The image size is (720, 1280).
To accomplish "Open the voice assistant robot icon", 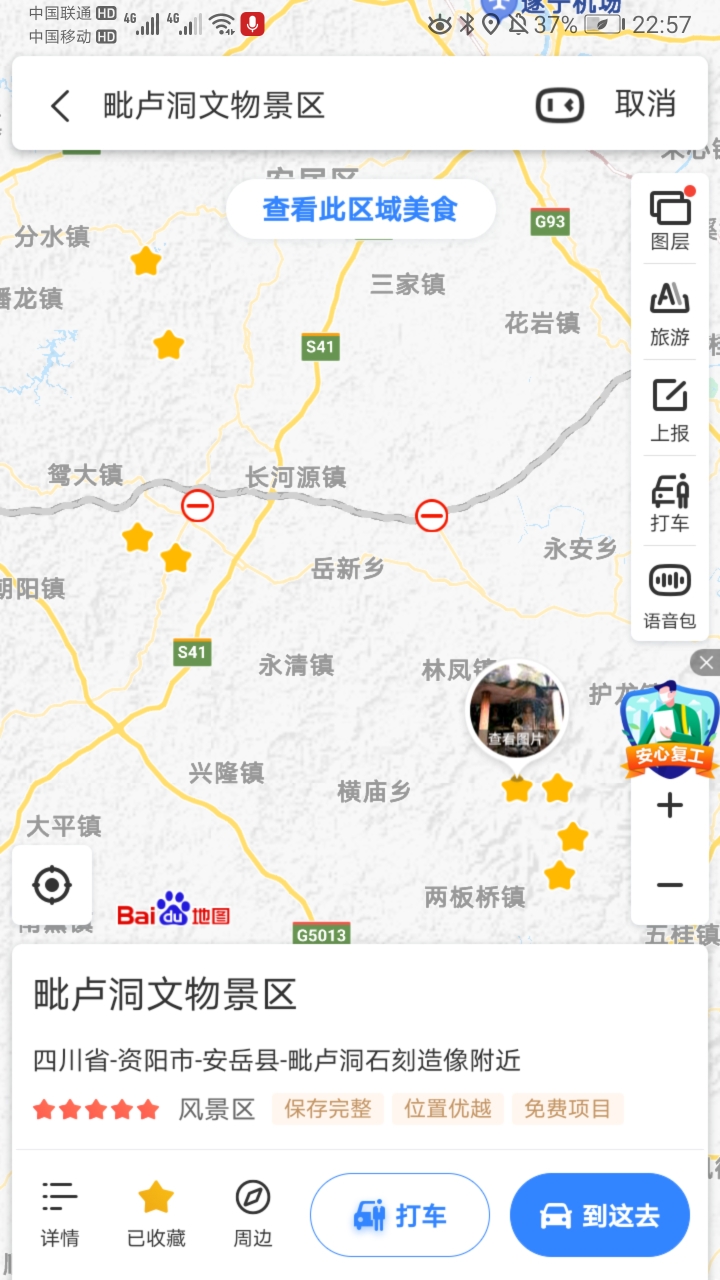I will click(x=560, y=105).
